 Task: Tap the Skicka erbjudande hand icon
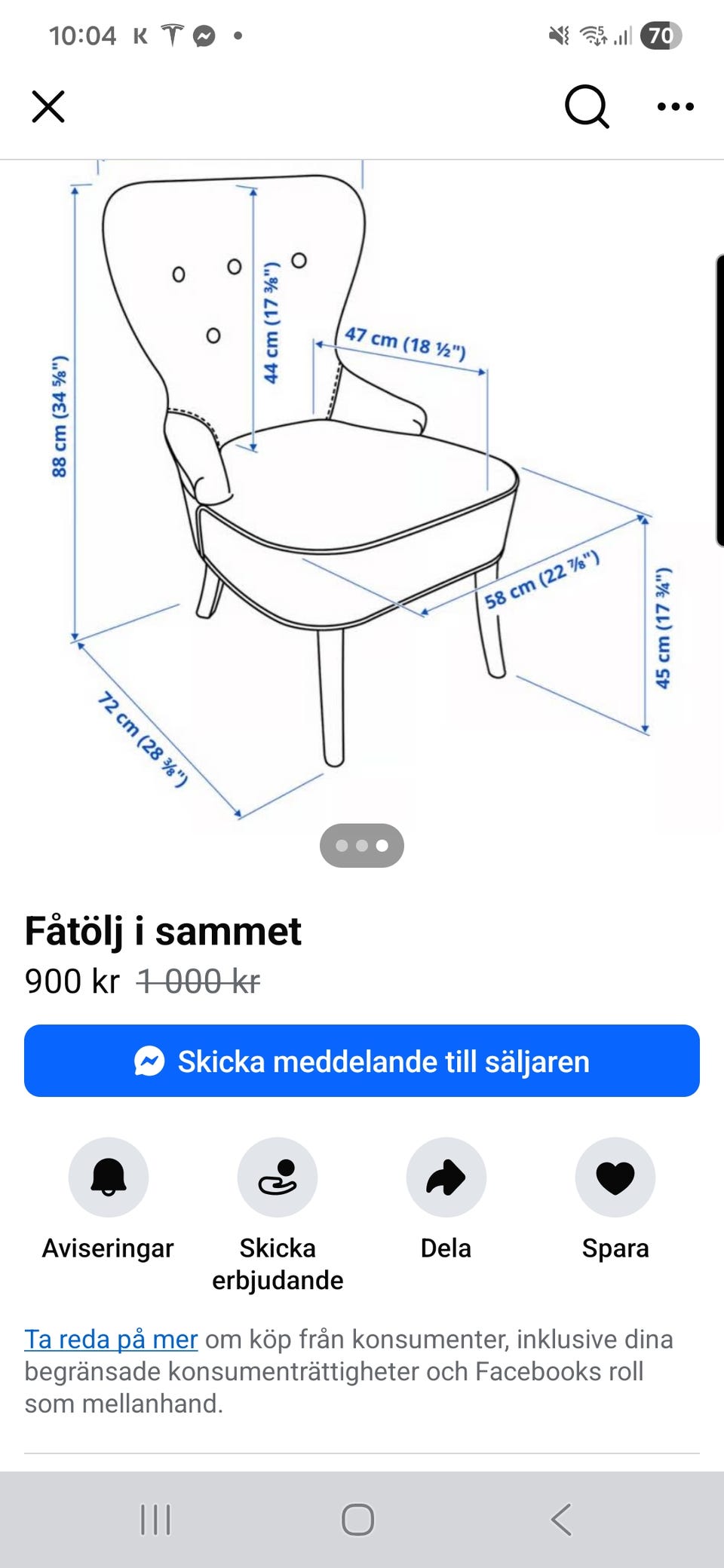[x=278, y=1178]
